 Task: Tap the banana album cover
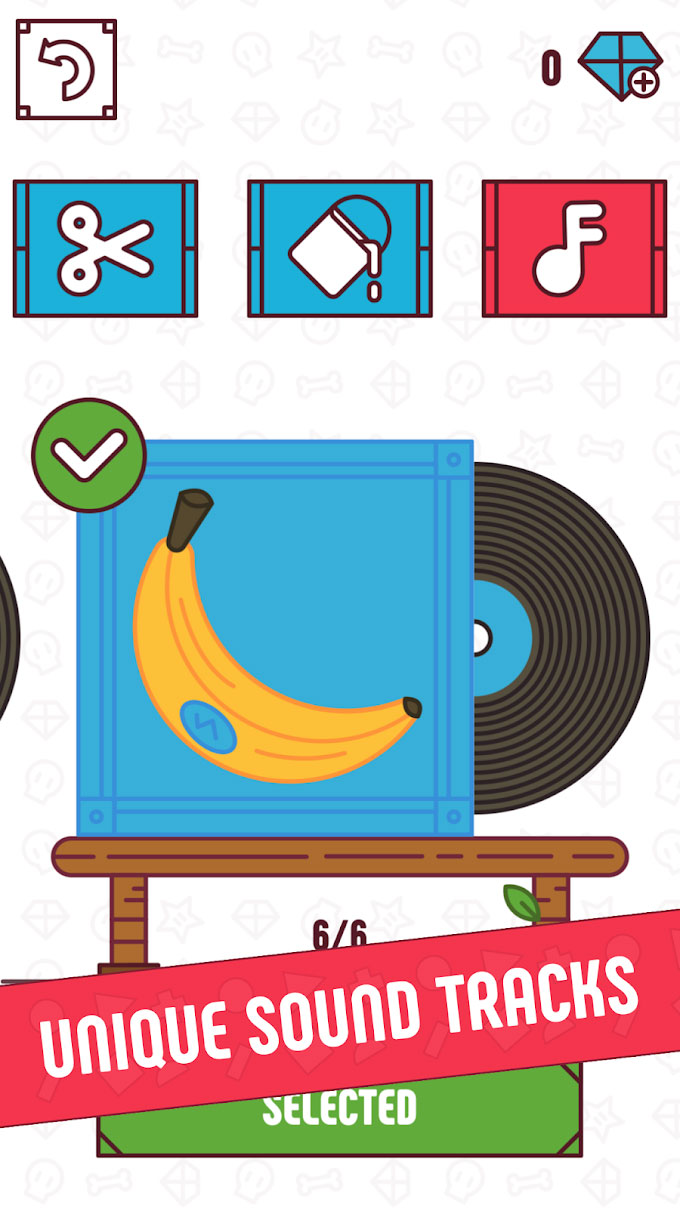click(275, 638)
